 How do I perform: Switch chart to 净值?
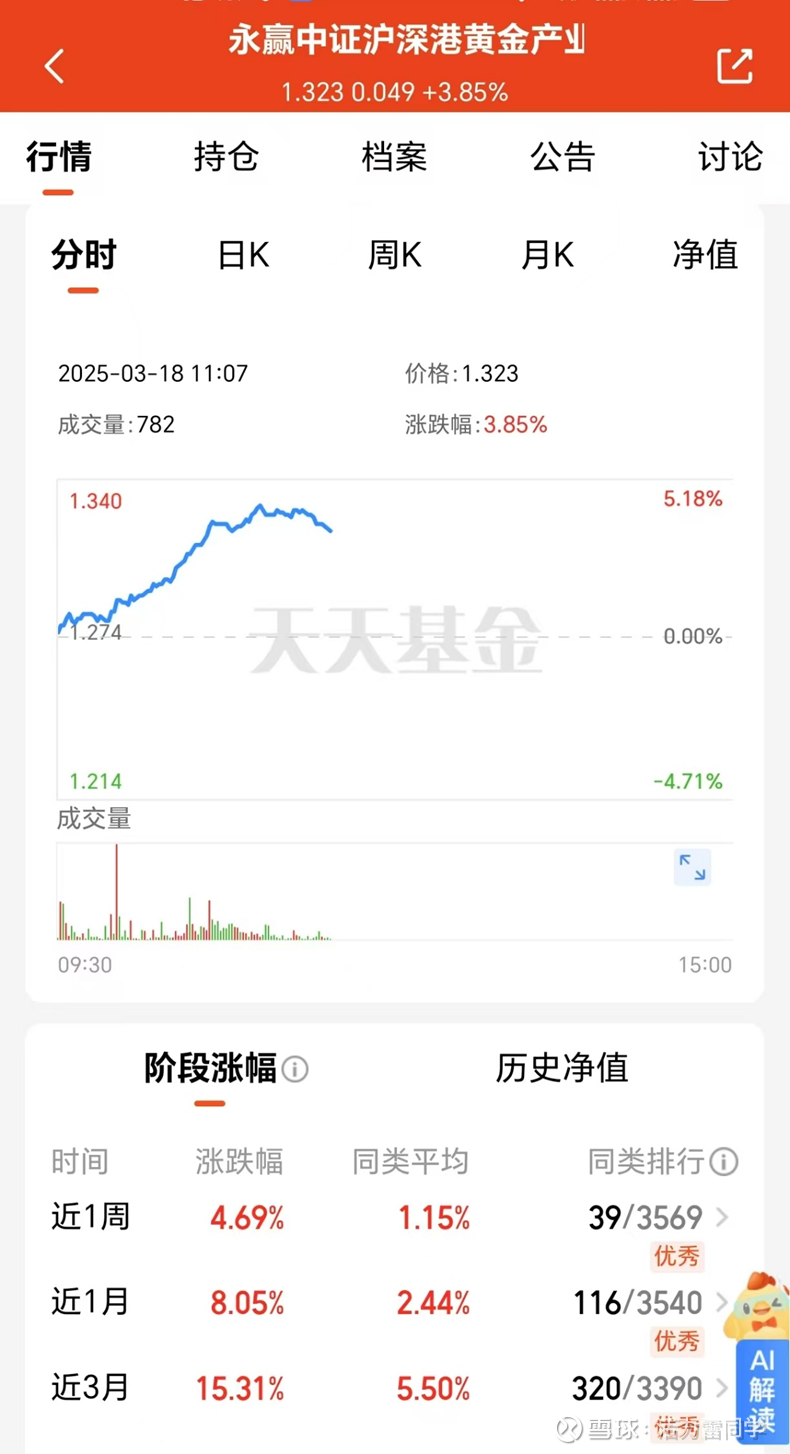pyautogui.click(x=705, y=255)
